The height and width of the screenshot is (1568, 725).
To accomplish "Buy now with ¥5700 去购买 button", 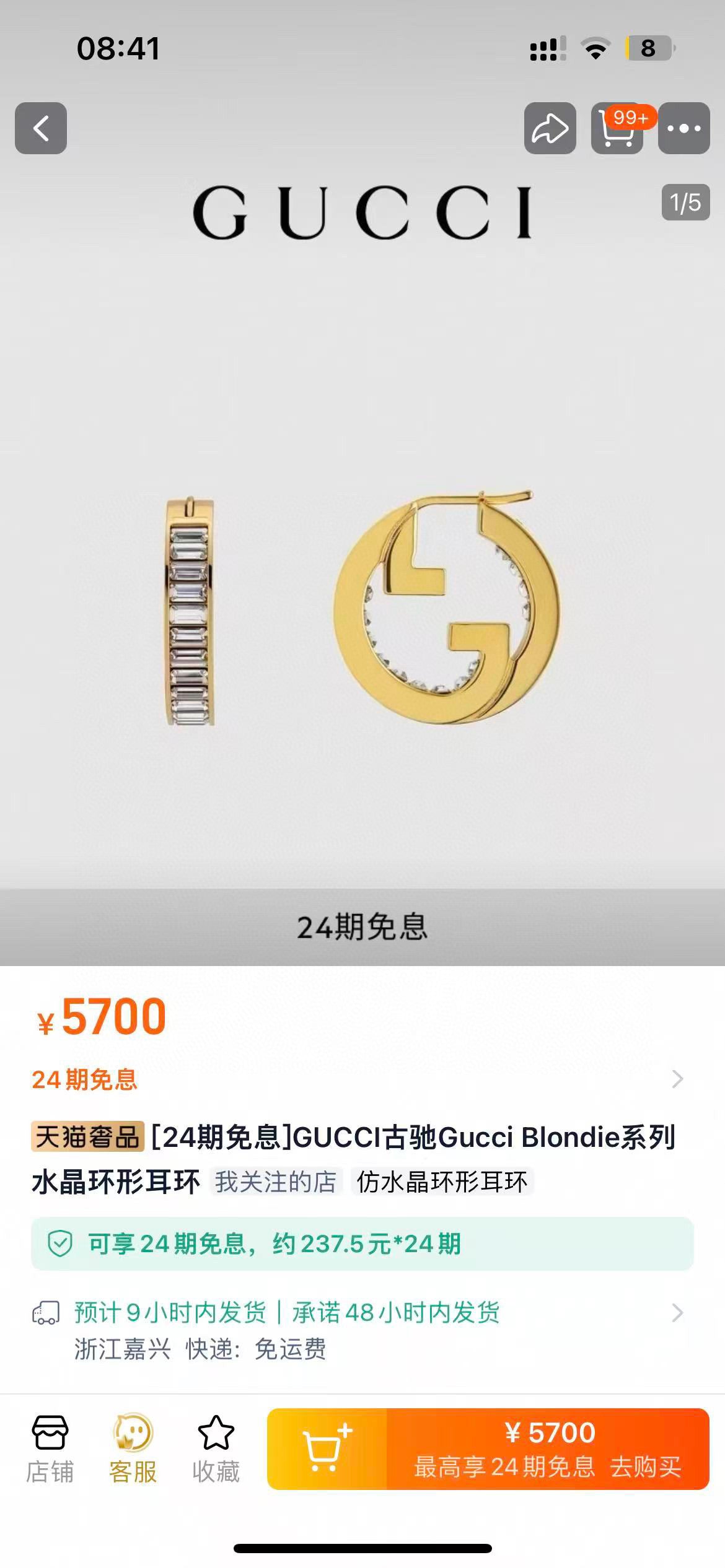I will 548,1448.
